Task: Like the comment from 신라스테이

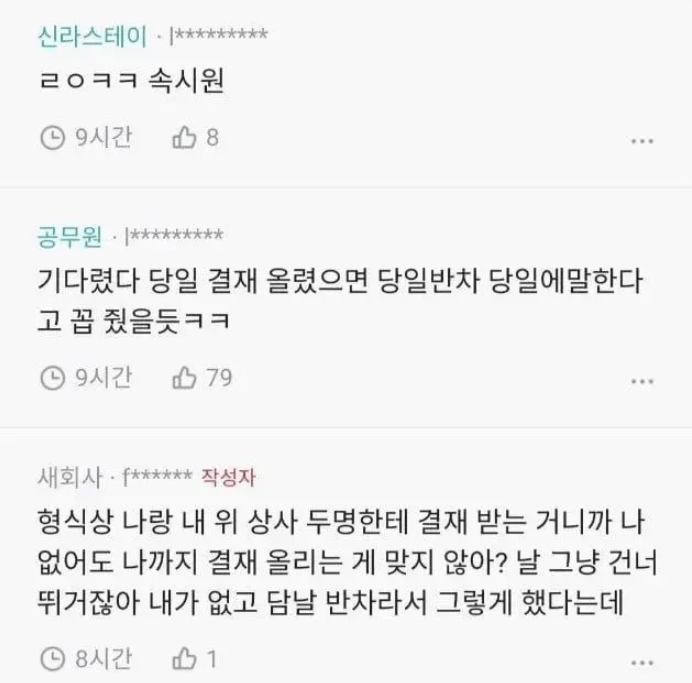Action: pos(184,139)
